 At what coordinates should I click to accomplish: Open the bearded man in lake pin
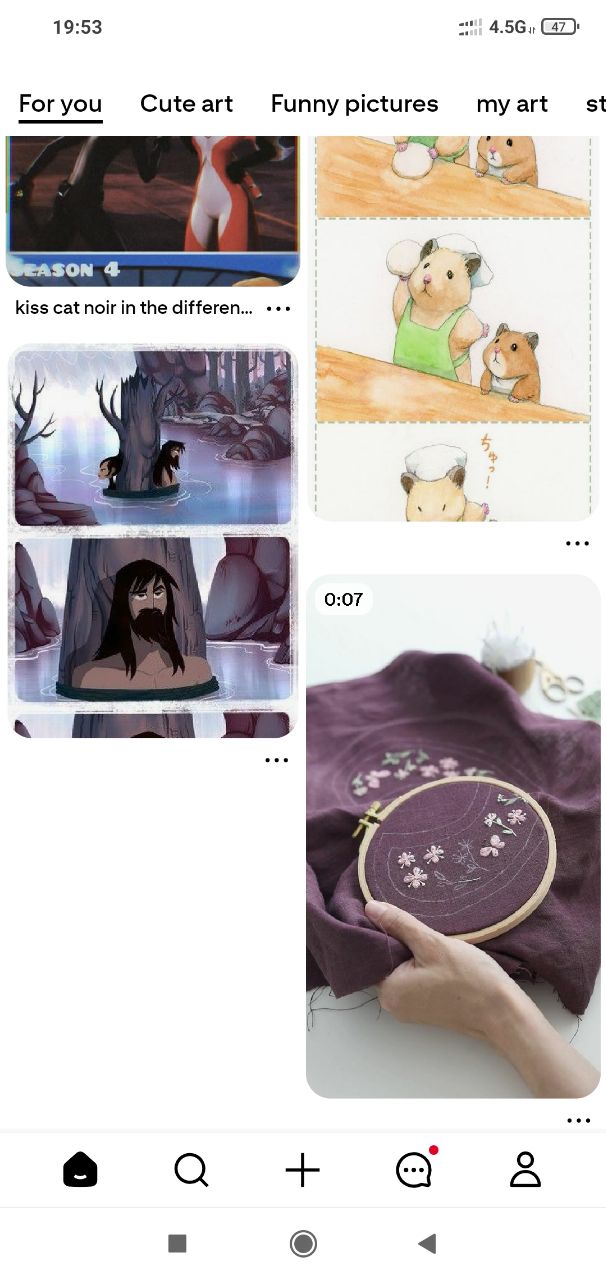152,540
